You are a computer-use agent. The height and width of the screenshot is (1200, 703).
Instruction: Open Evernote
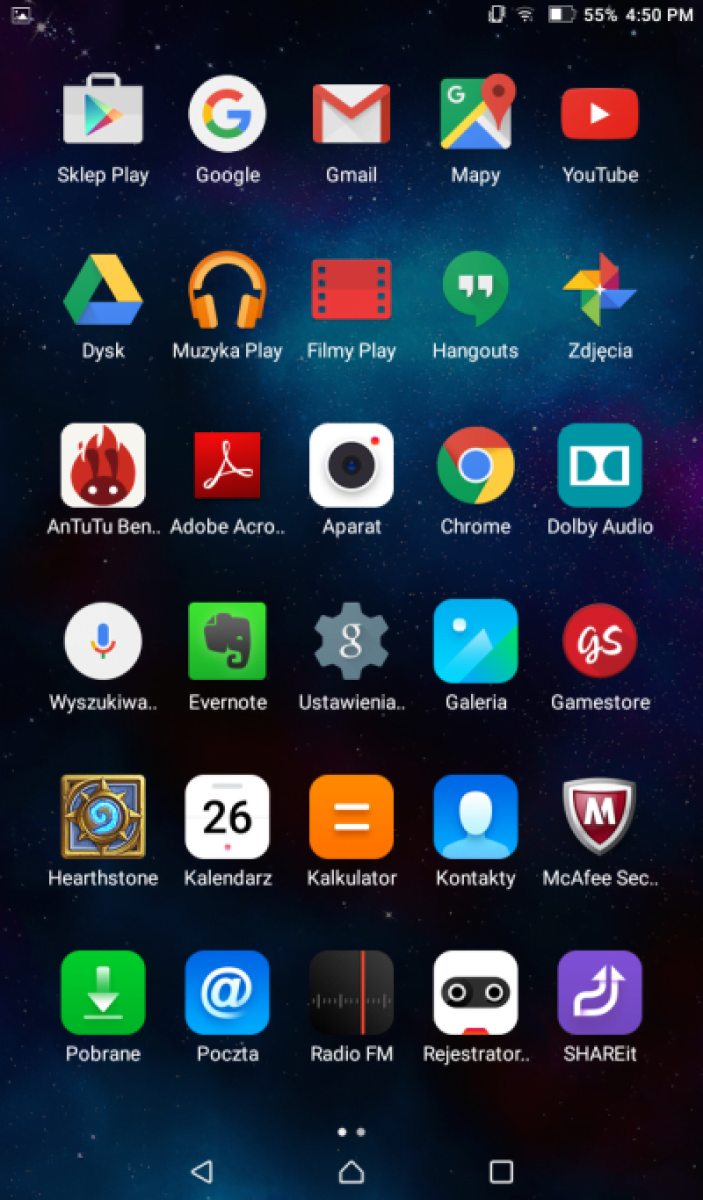[x=227, y=641]
